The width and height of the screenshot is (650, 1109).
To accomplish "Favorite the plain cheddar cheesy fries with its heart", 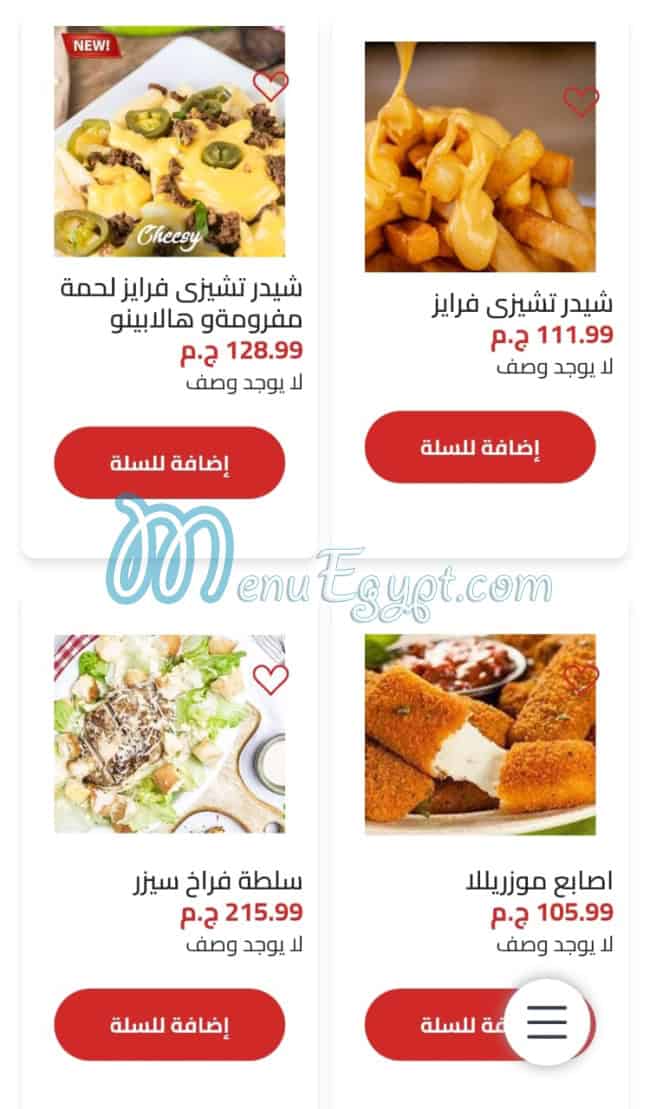I will coord(580,100).
